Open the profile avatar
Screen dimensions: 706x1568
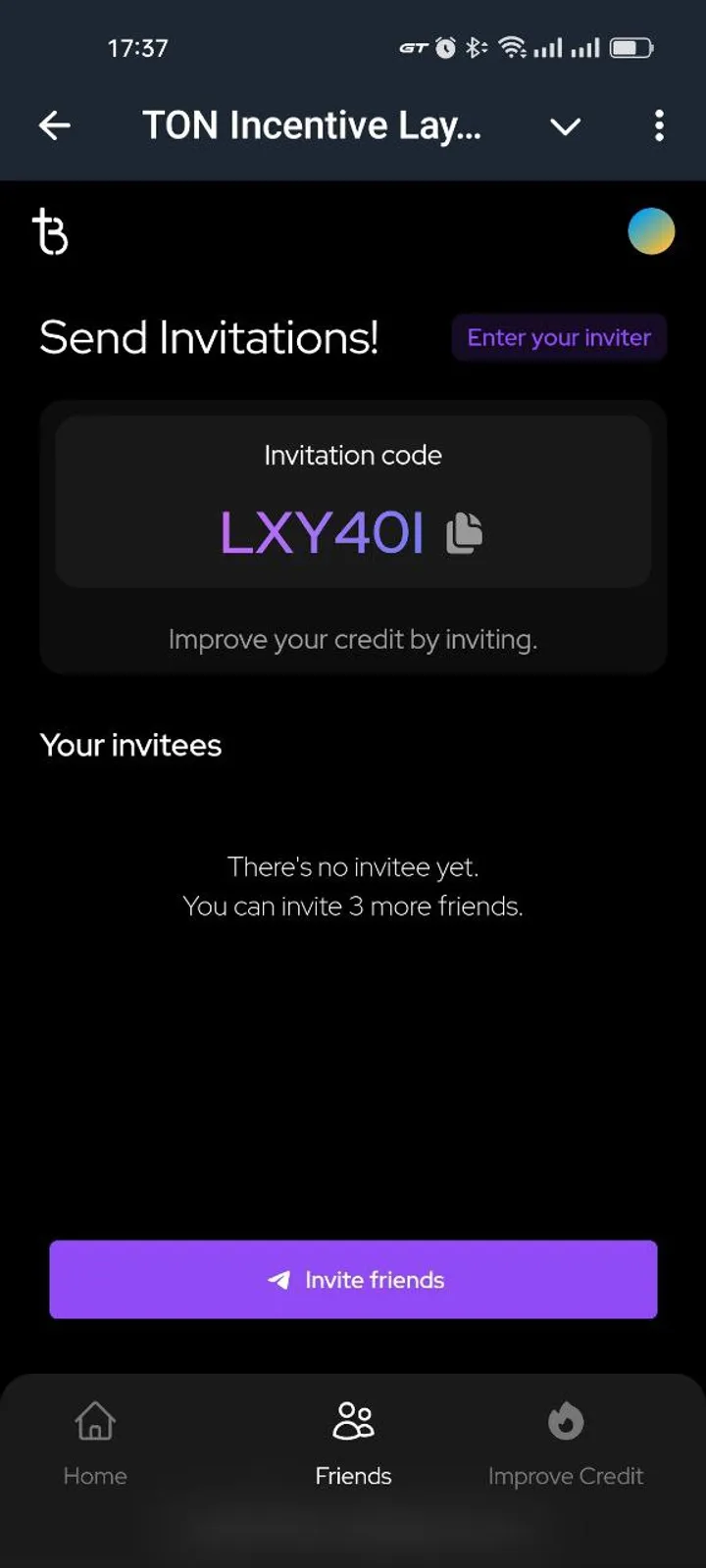coord(651,232)
